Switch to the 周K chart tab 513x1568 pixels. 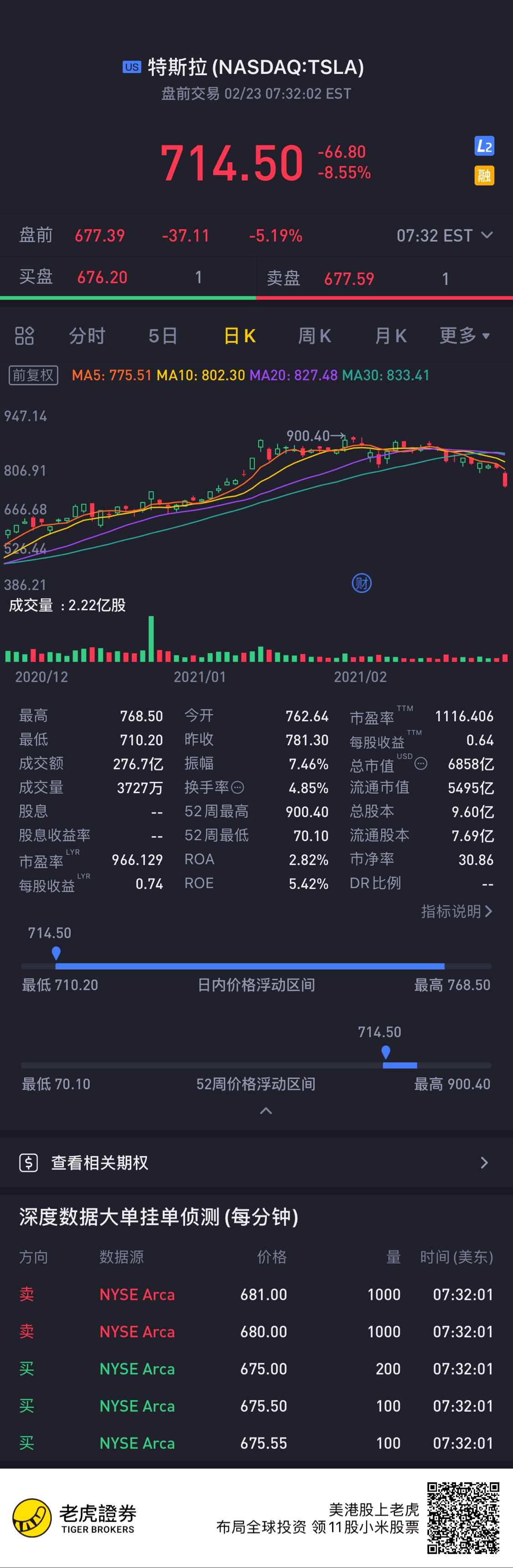click(314, 335)
